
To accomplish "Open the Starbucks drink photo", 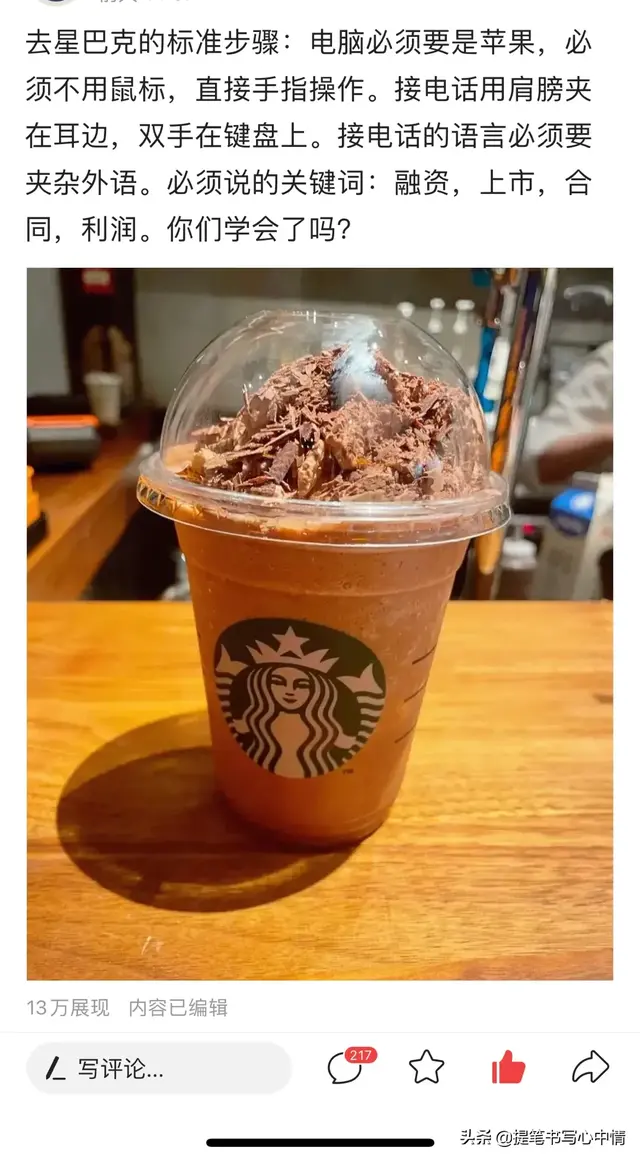I will click(x=320, y=623).
